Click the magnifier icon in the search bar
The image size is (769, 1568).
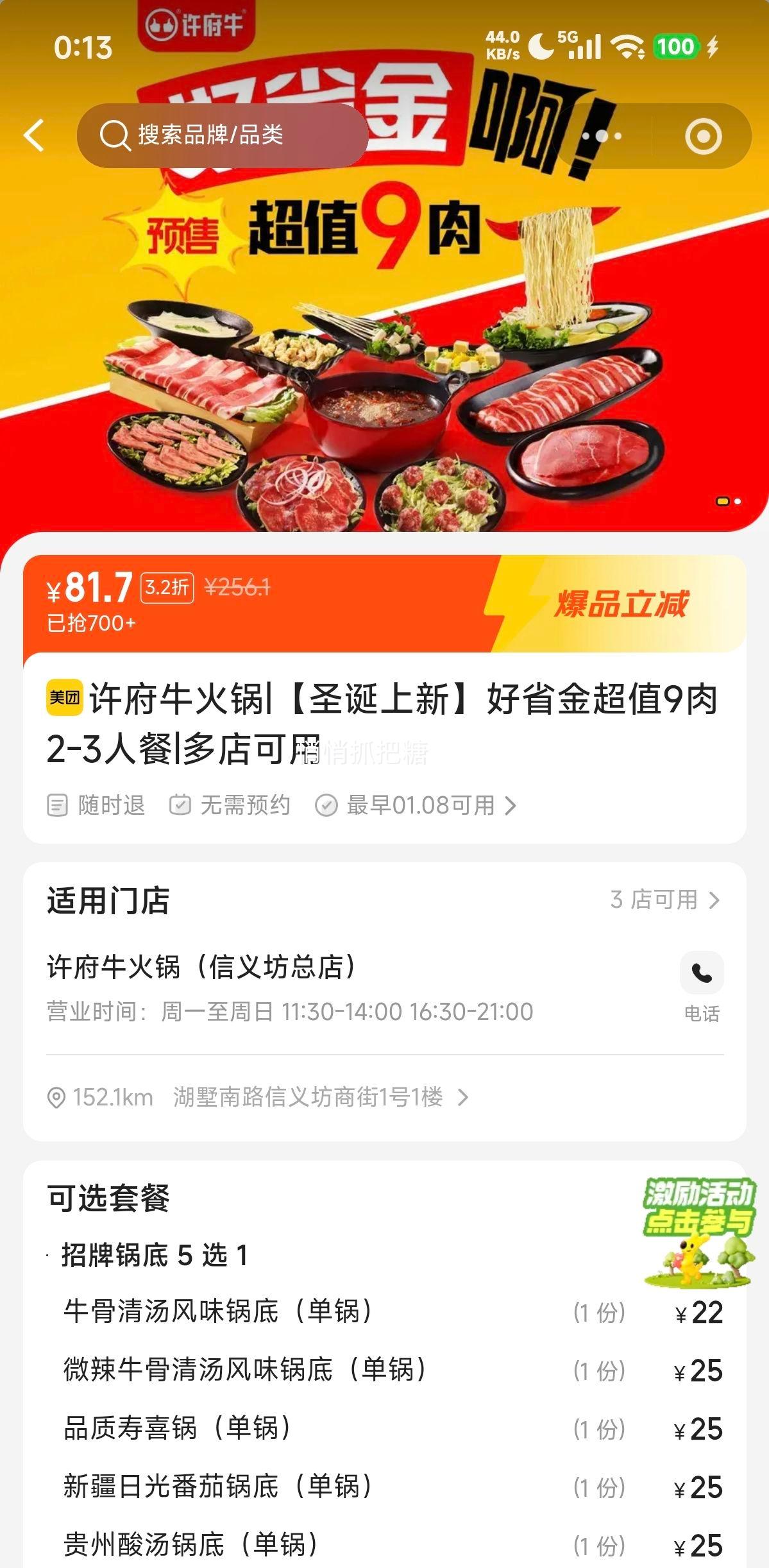click(115, 135)
